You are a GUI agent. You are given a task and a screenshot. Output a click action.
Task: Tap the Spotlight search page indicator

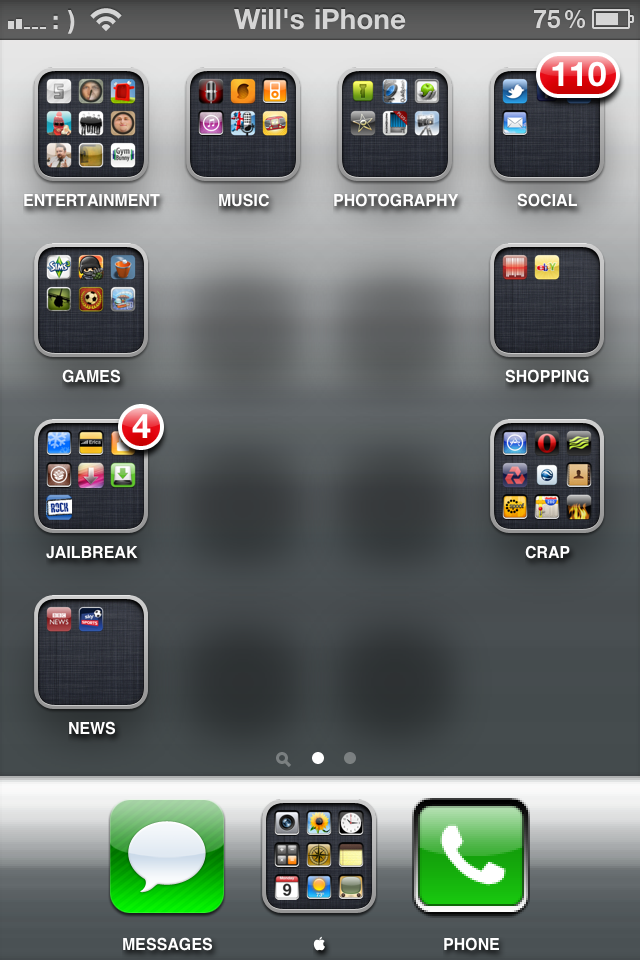click(x=283, y=759)
